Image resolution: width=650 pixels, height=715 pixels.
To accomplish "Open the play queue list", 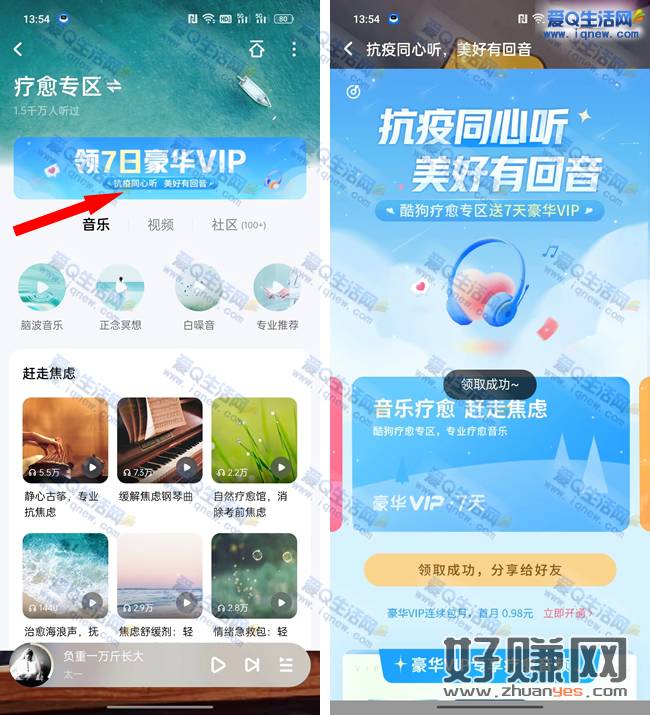I will click(x=286, y=665).
